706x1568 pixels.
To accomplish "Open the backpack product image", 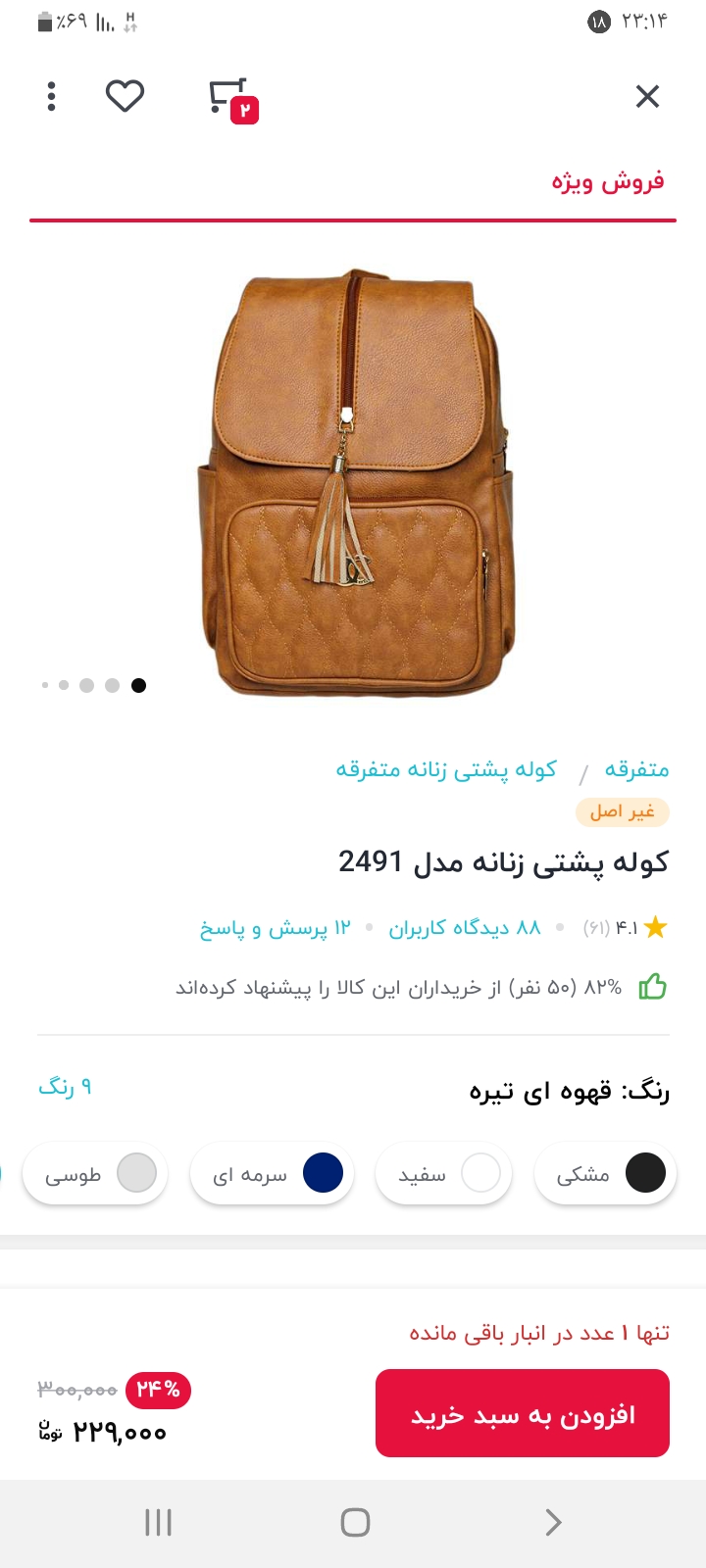I will coord(355,482).
